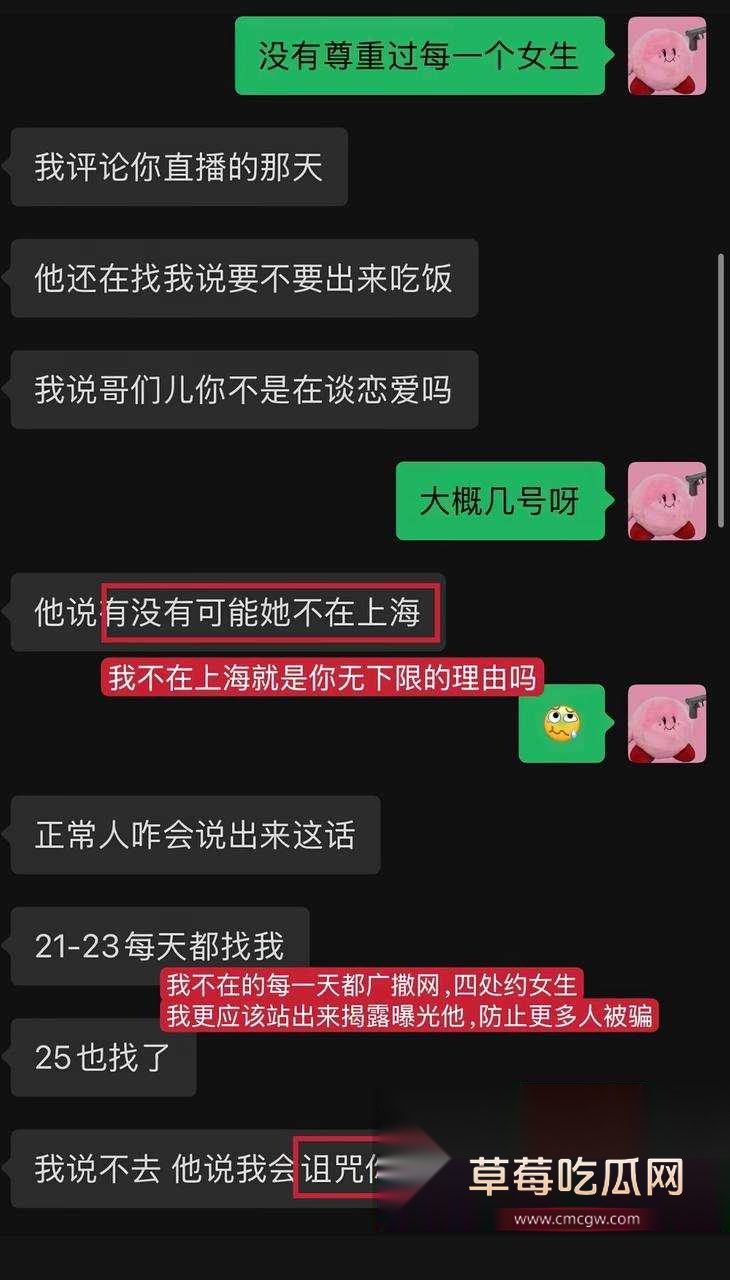Select the bubble '25也找了'
The image size is (730, 1280).
tap(101, 1058)
